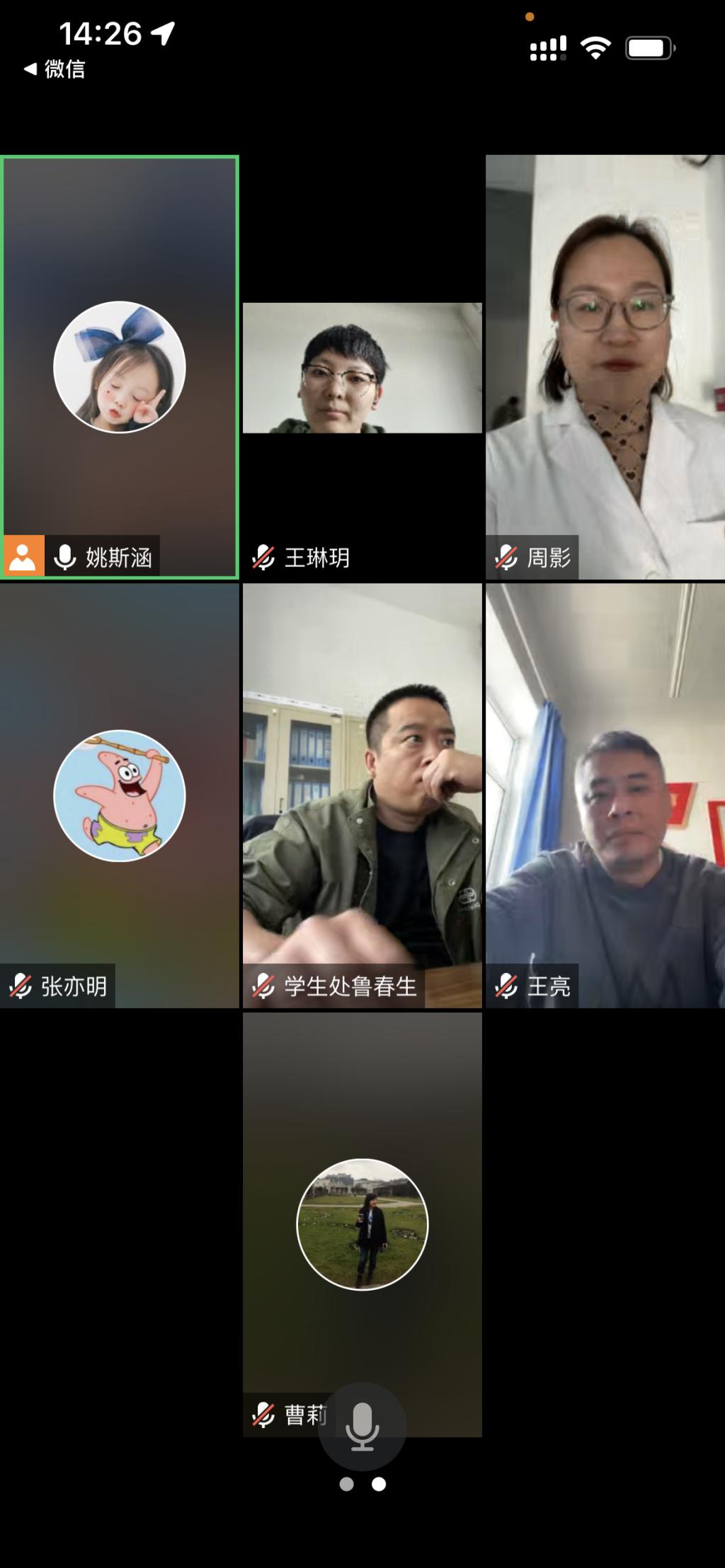Select 王亮's video tile

point(605,795)
